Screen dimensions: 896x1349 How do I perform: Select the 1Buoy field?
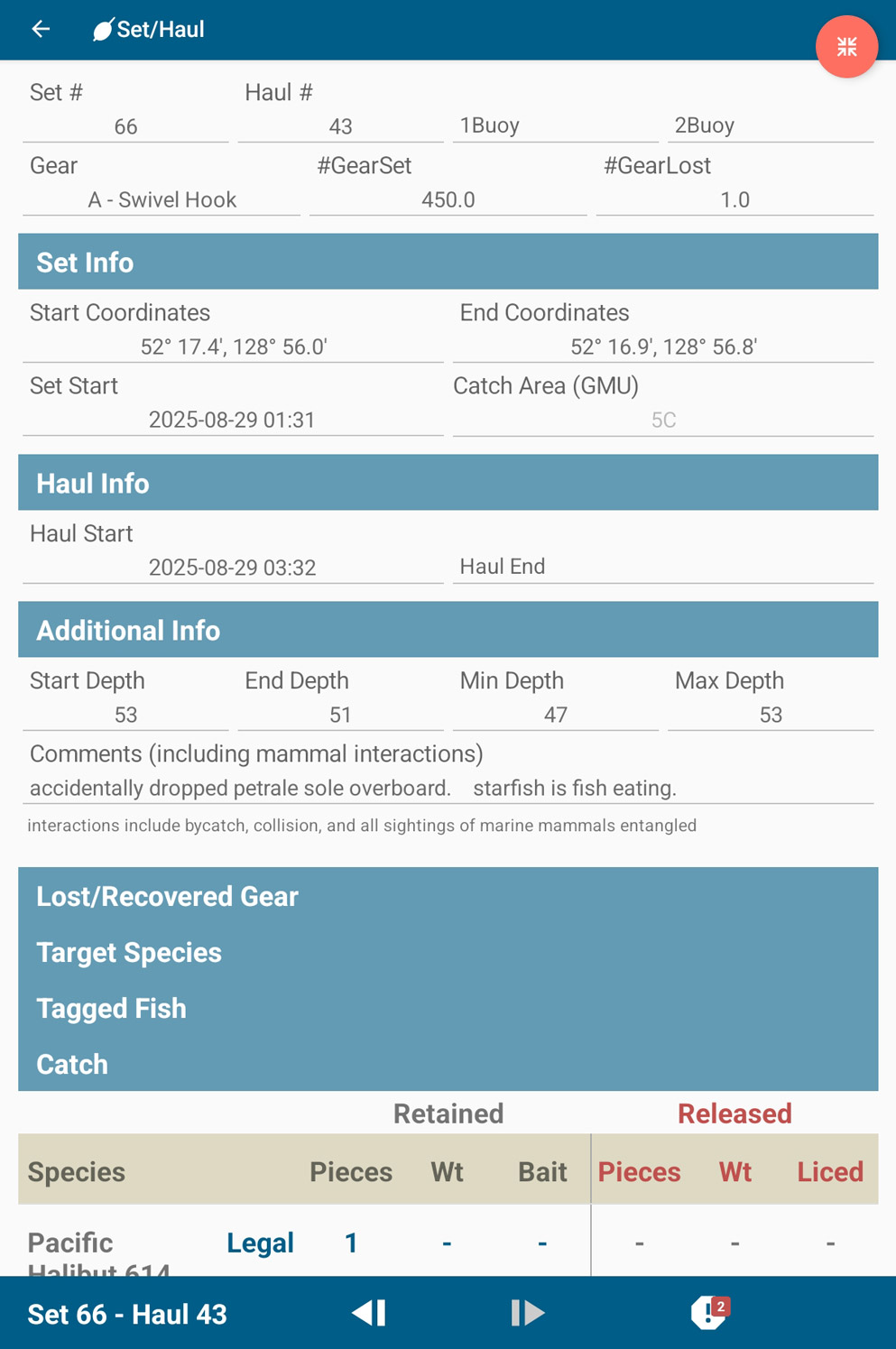click(x=555, y=125)
